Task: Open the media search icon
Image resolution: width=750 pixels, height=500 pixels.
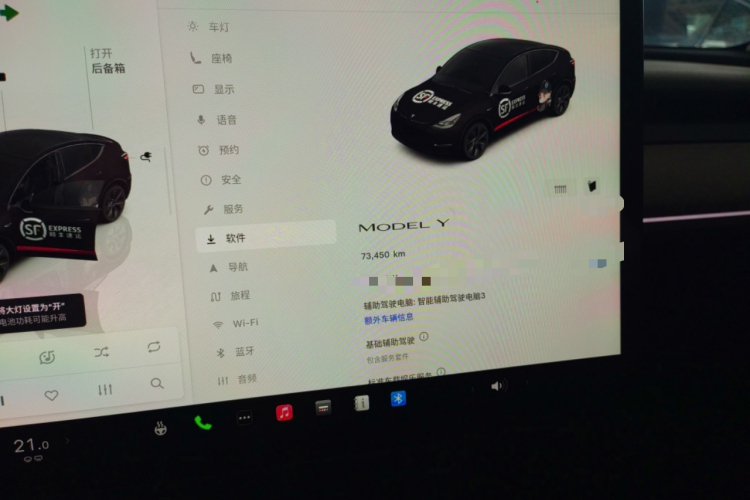Action: coord(157,383)
